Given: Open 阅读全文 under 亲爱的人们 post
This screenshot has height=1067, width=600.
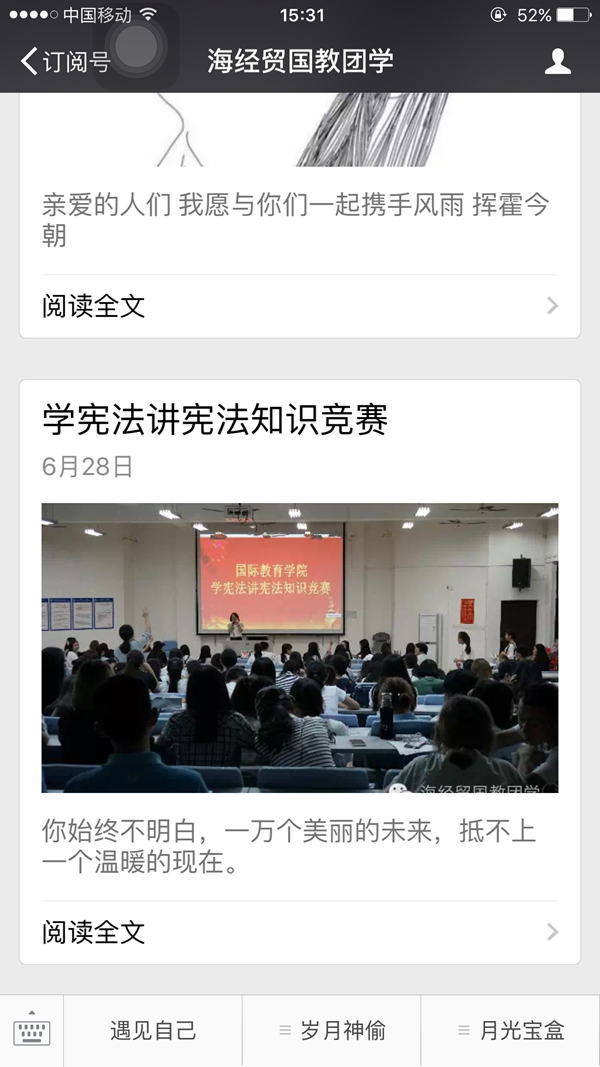Looking at the screenshot, I should (299, 306).
